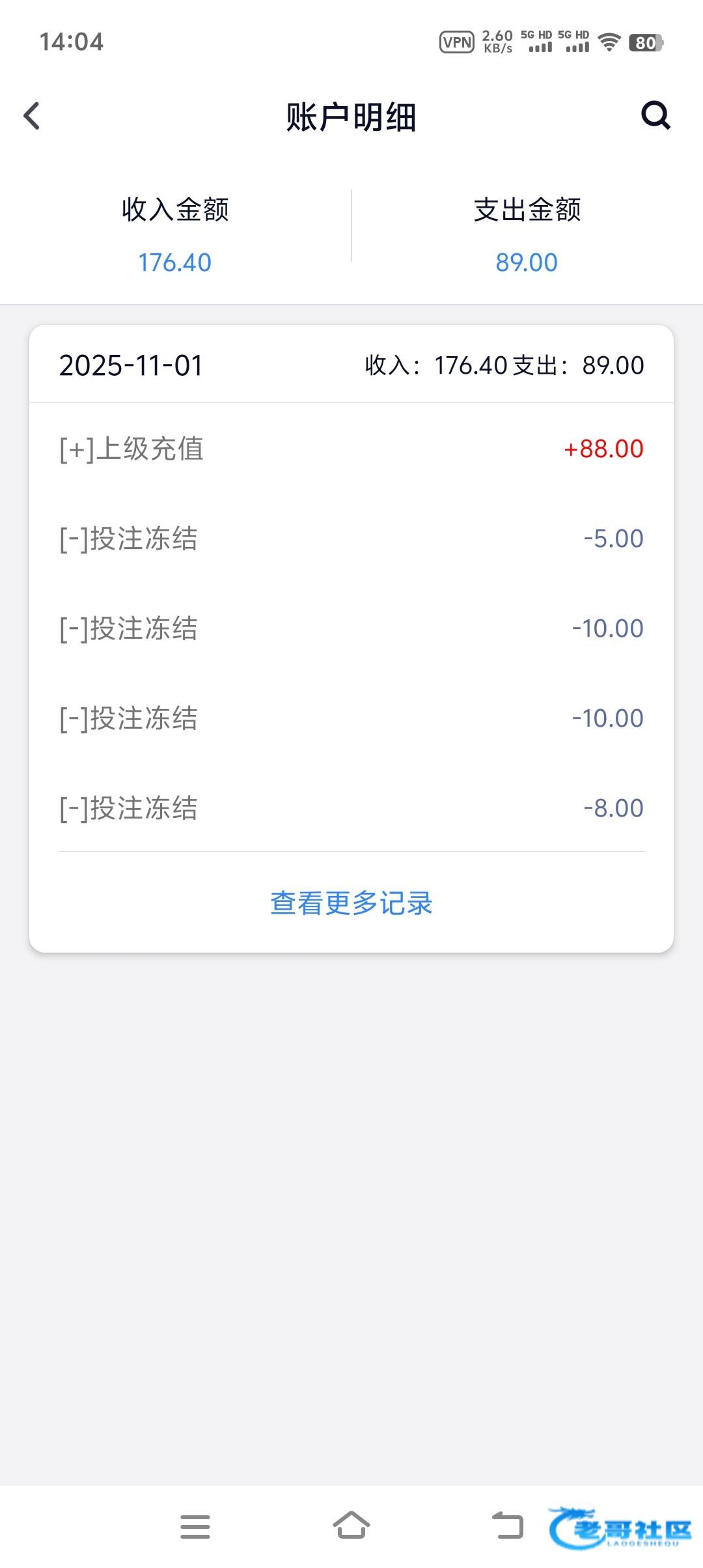
Task: Open the search icon in the header
Action: coord(655,116)
